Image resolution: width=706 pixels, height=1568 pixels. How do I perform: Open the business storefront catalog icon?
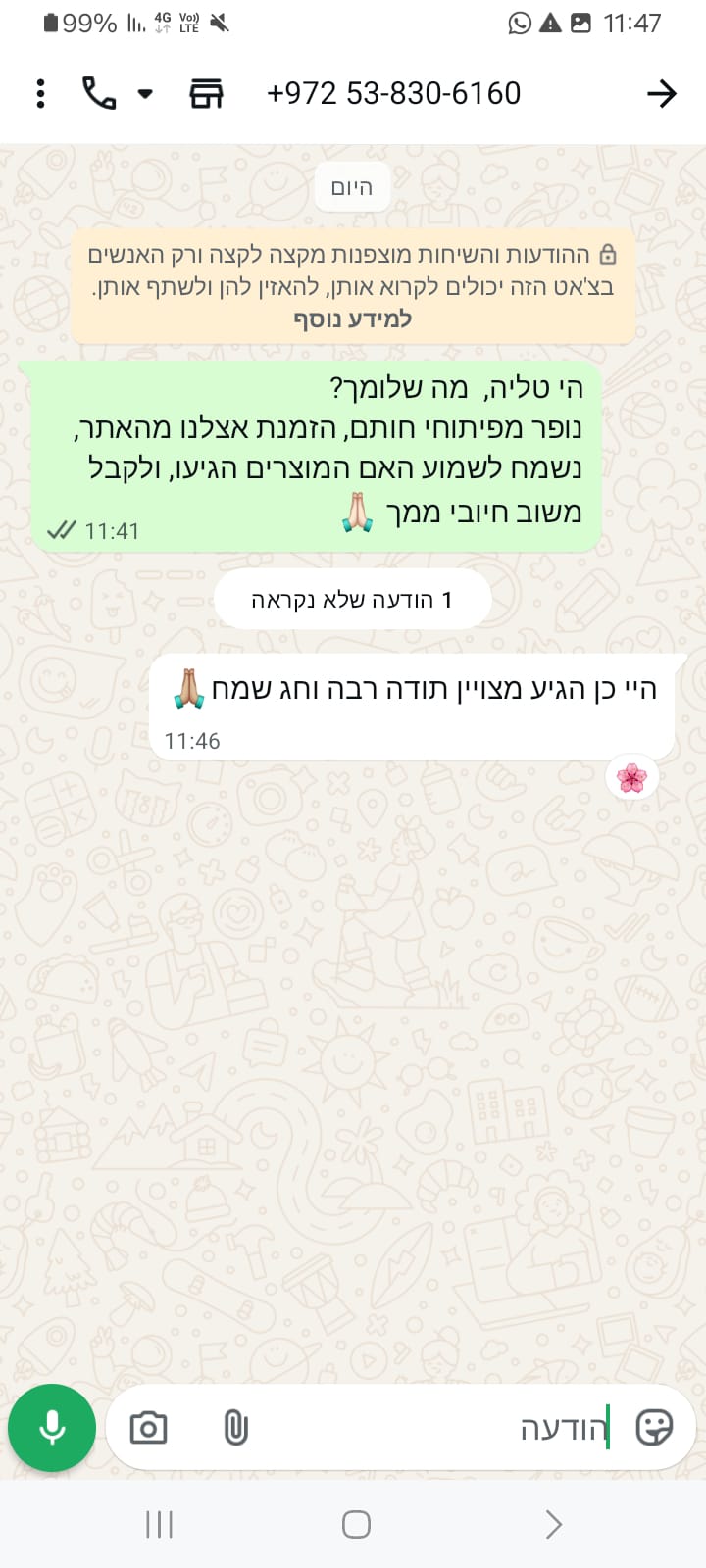(206, 93)
